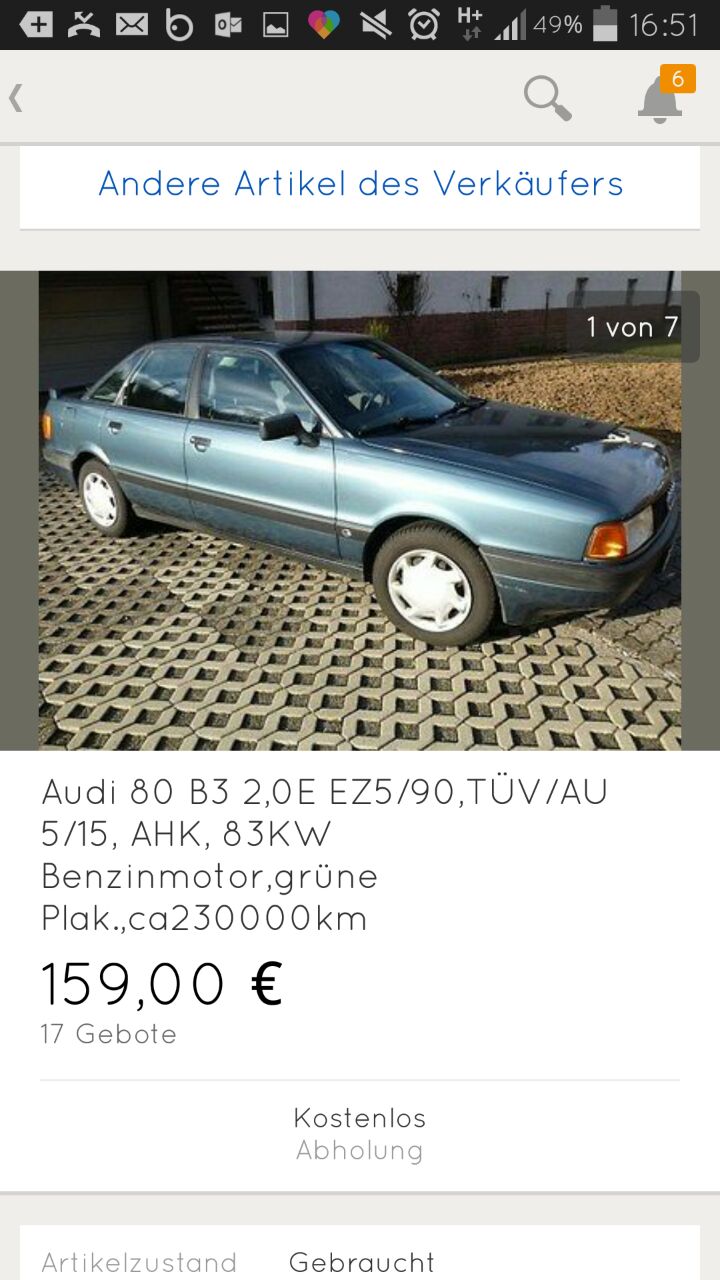View the Audi 80 listing photo
Image resolution: width=720 pixels, height=1280 pixels.
[360, 510]
